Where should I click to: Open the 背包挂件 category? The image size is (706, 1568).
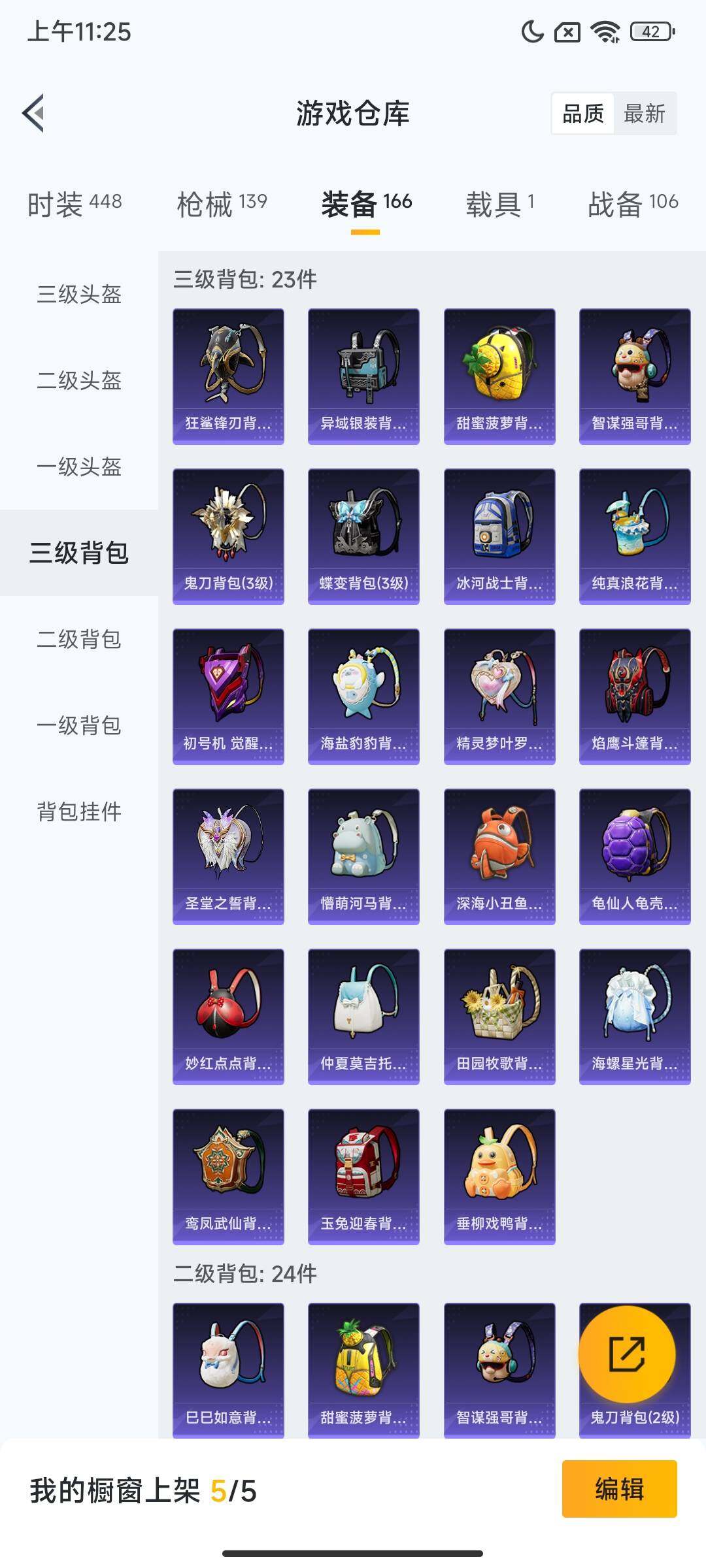pos(79,811)
